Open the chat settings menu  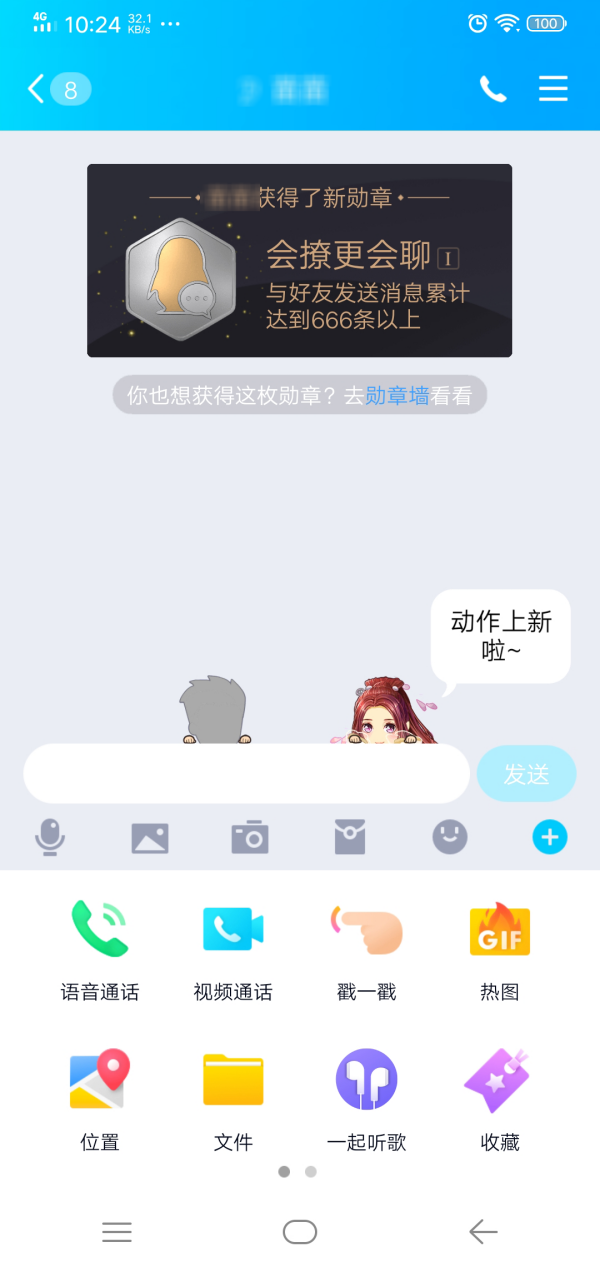(x=553, y=89)
